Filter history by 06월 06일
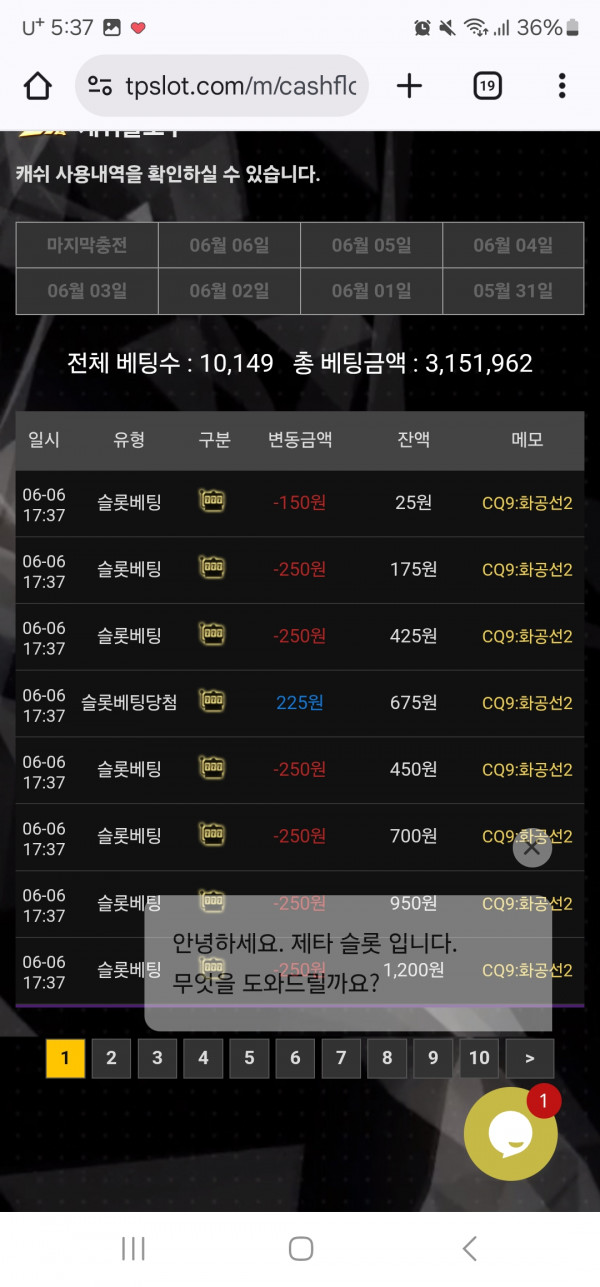Viewport: 600px width, 1287px height. 229,245
